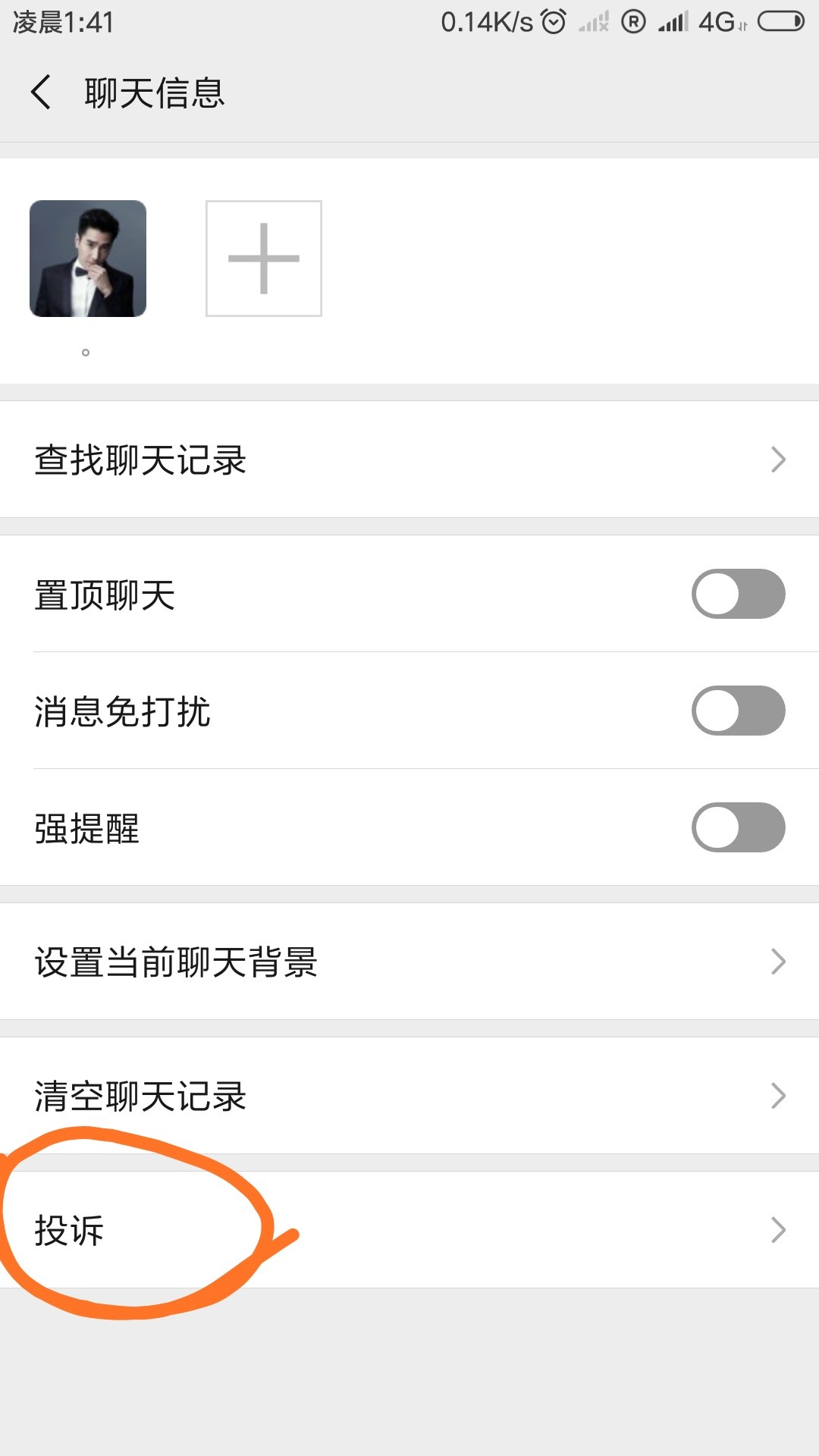819x1456 pixels.
Task: Enable 消息免打扰
Action: click(738, 711)
